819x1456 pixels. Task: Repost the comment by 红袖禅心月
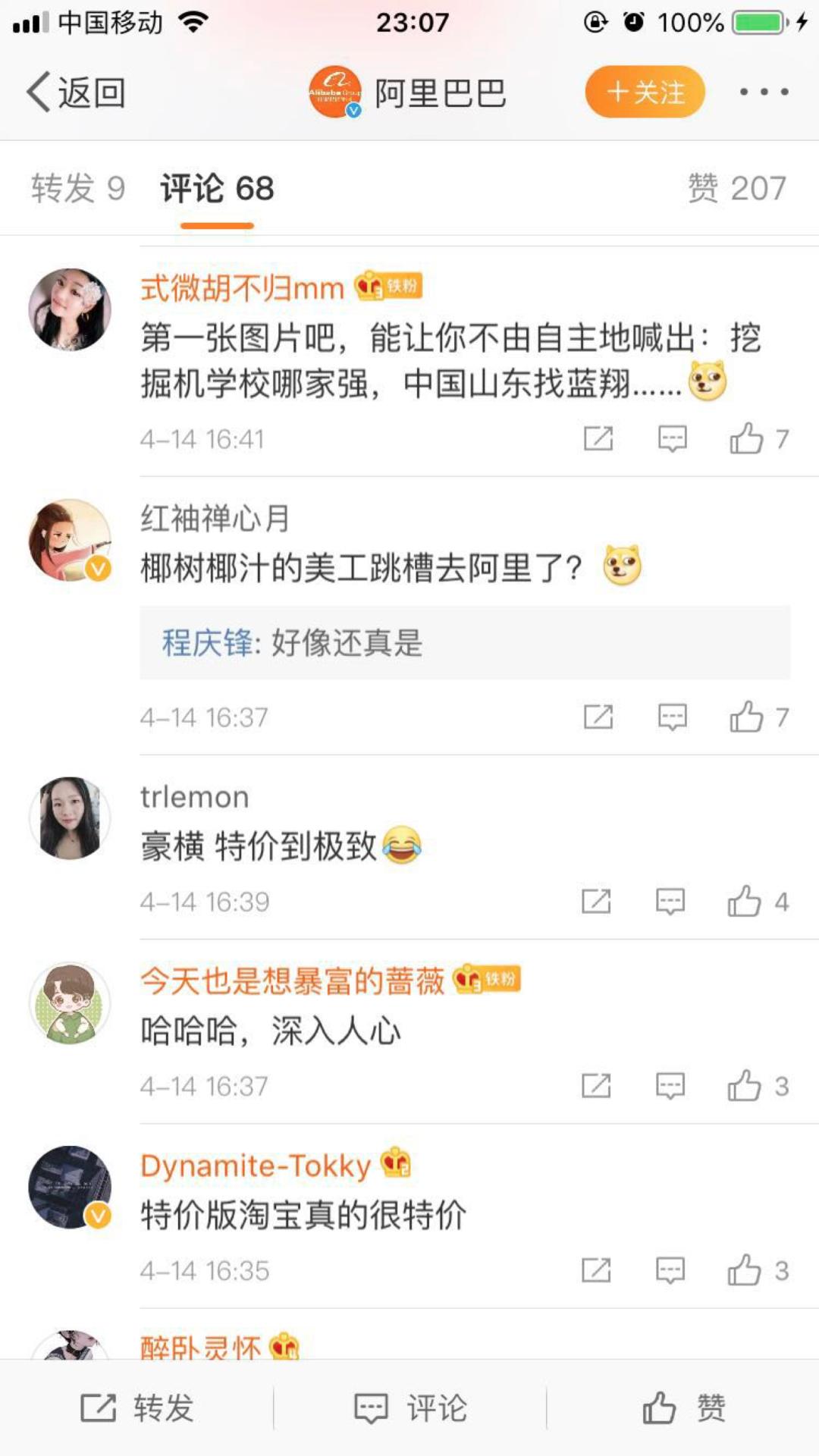598,717
